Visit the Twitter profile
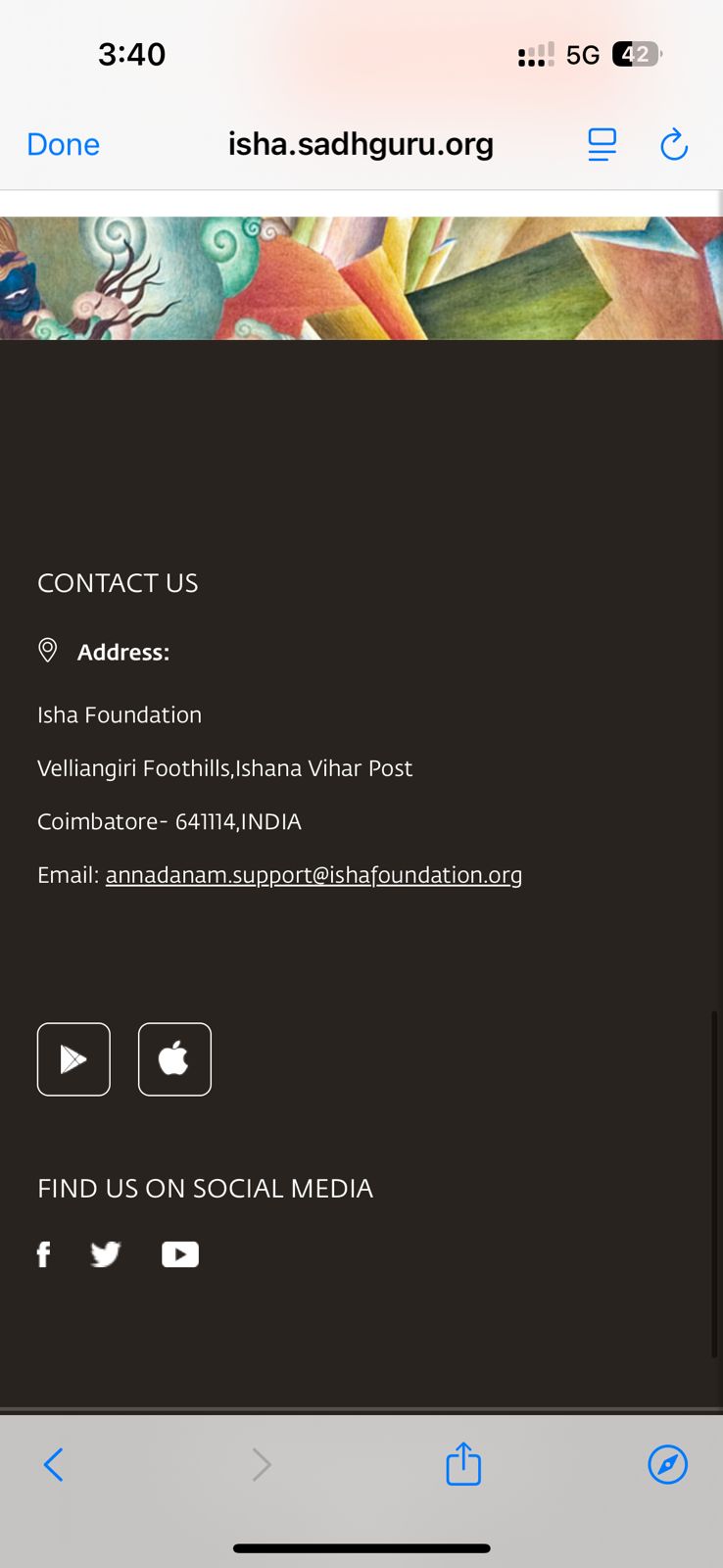 click(x=106, y=1254)
